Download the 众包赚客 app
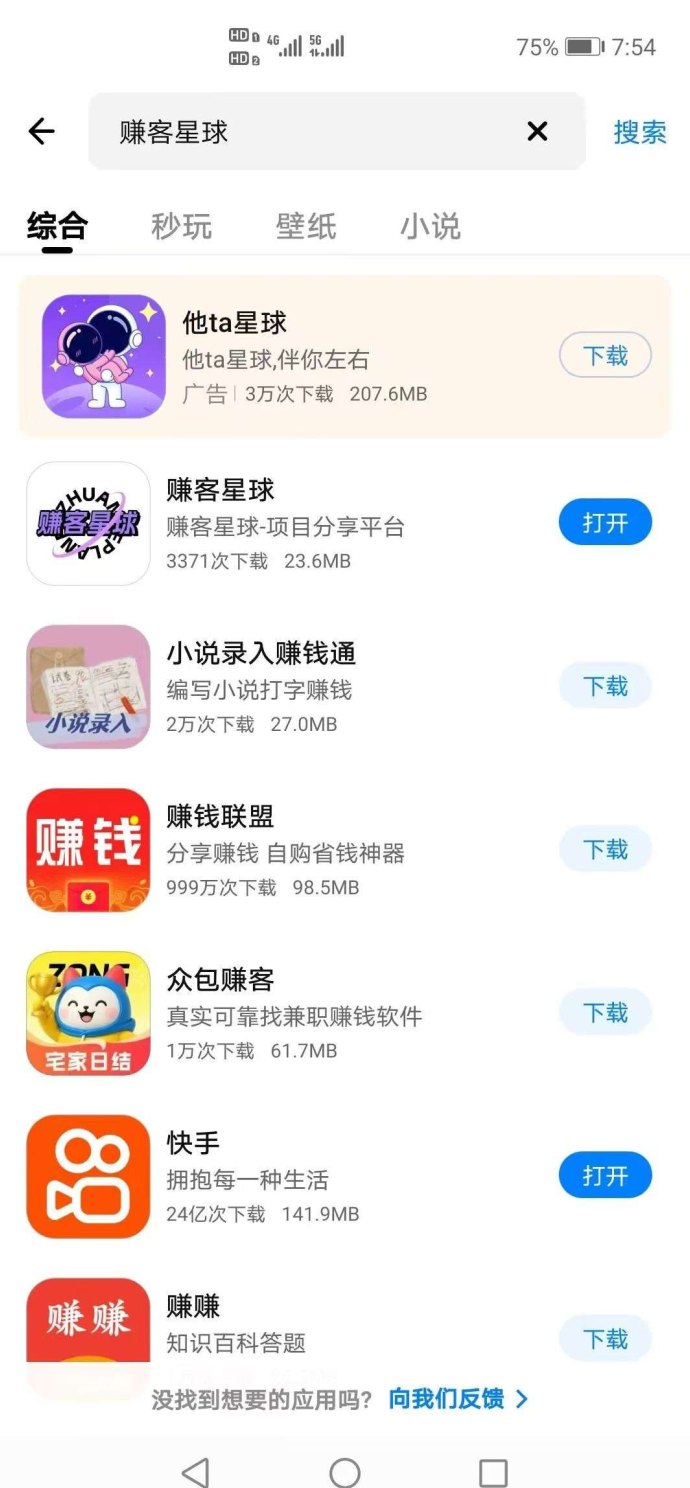This screenshot has width=690, height=1488. click(604, 1013)
